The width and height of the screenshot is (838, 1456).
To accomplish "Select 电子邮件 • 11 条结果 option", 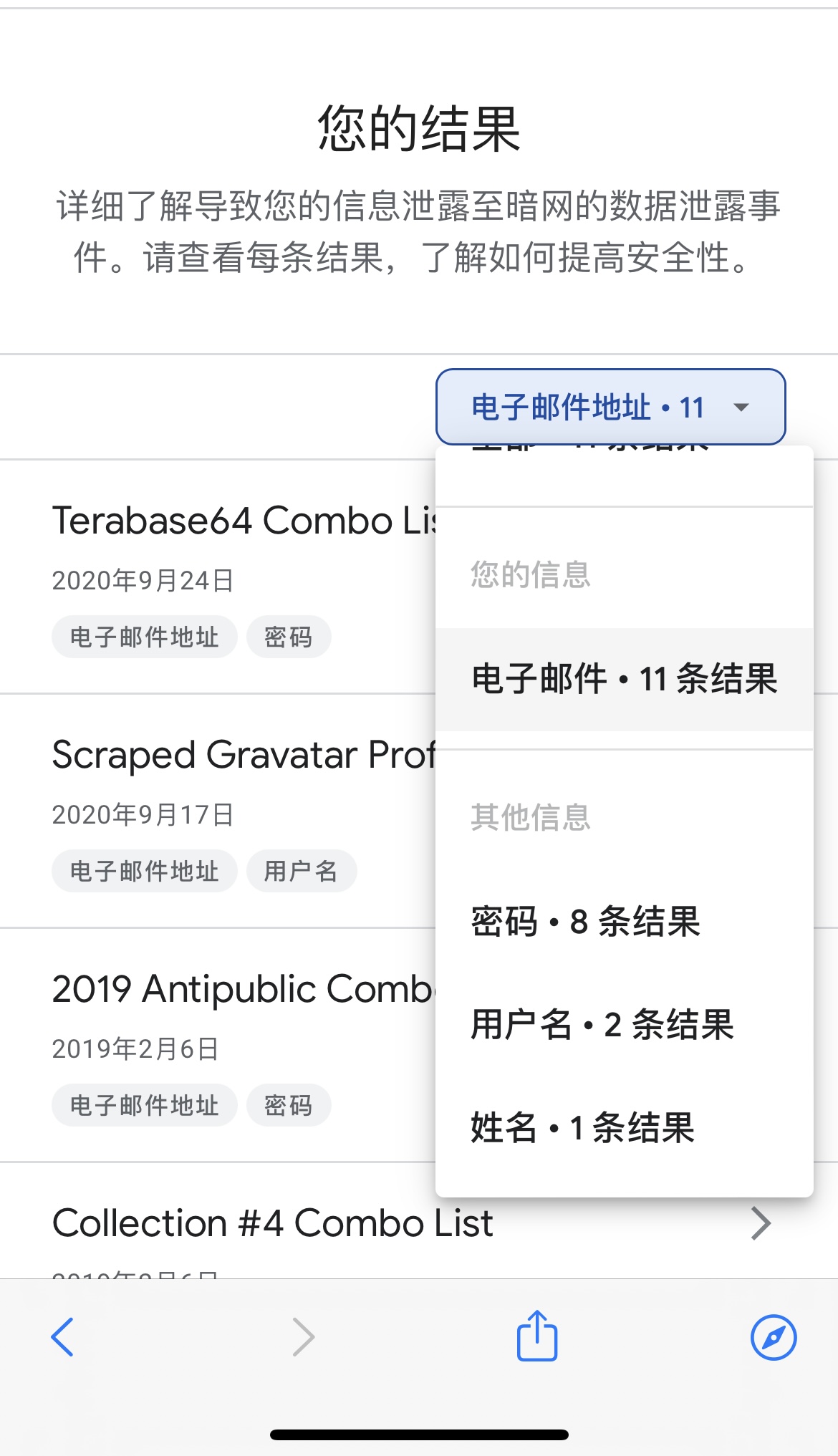I will [624, 679].
